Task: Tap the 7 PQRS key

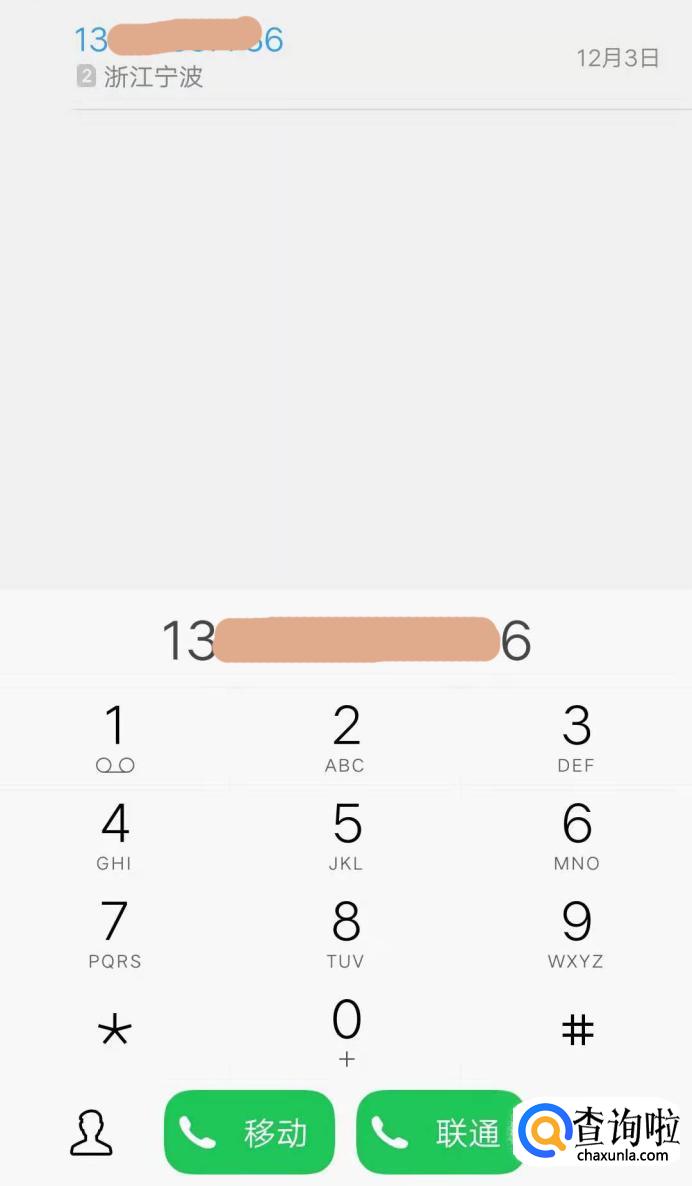Action: 115,934
